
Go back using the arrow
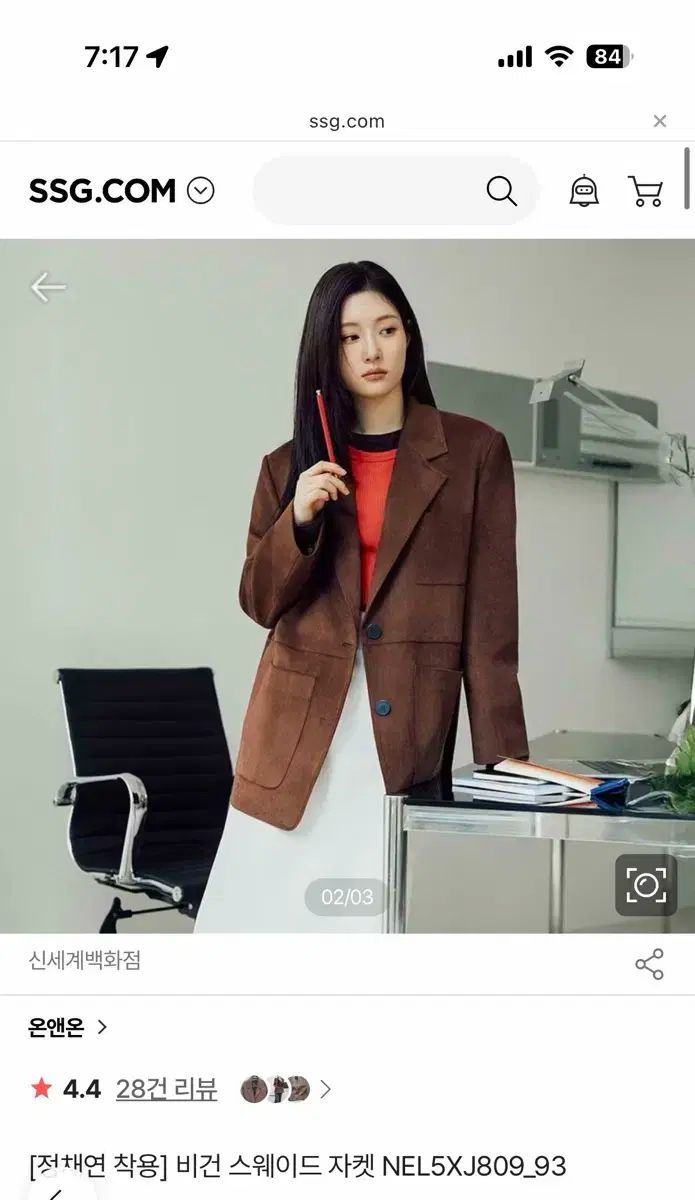[47, 287]
